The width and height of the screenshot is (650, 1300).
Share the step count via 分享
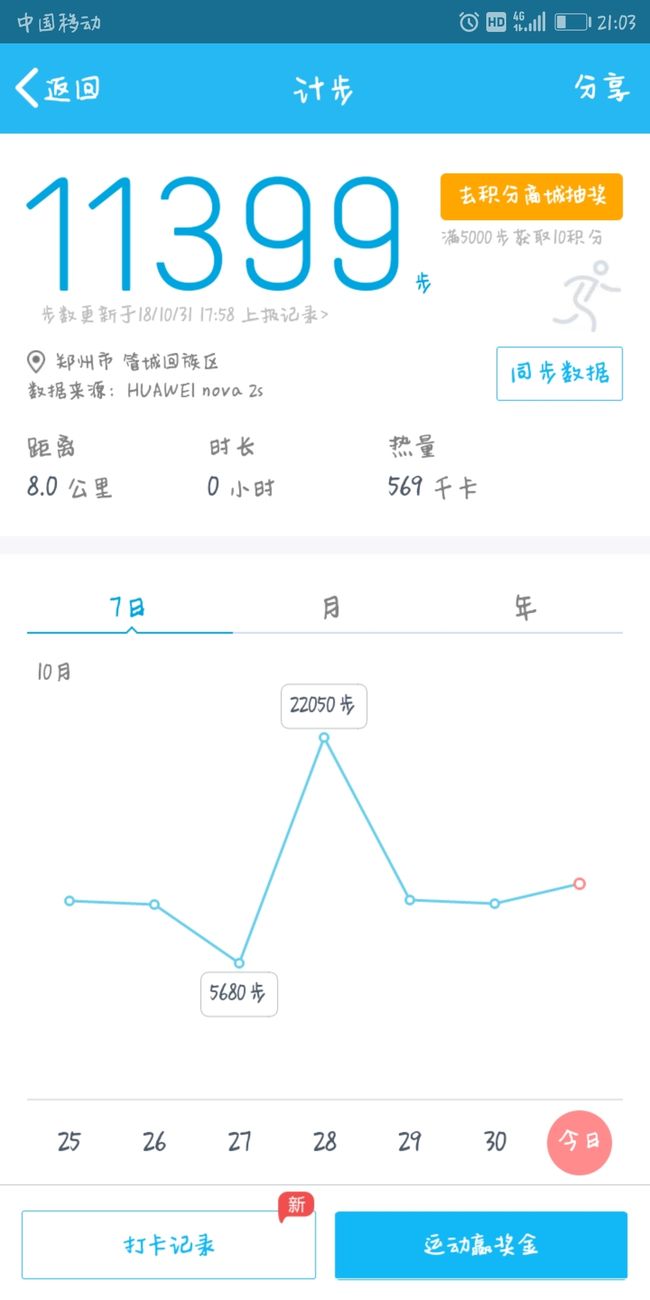pos(602,88)
